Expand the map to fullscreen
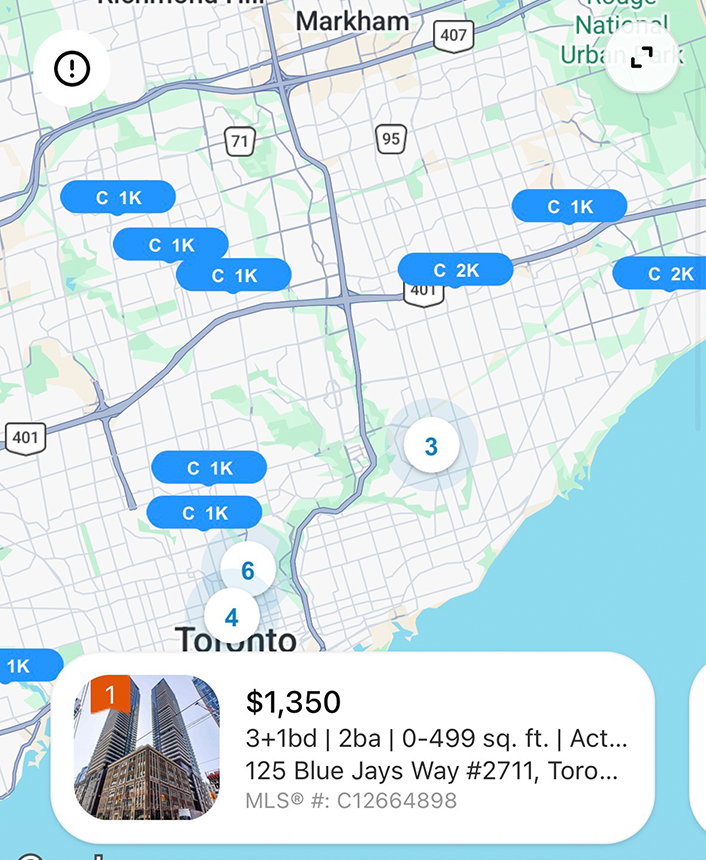 point(641,58)
